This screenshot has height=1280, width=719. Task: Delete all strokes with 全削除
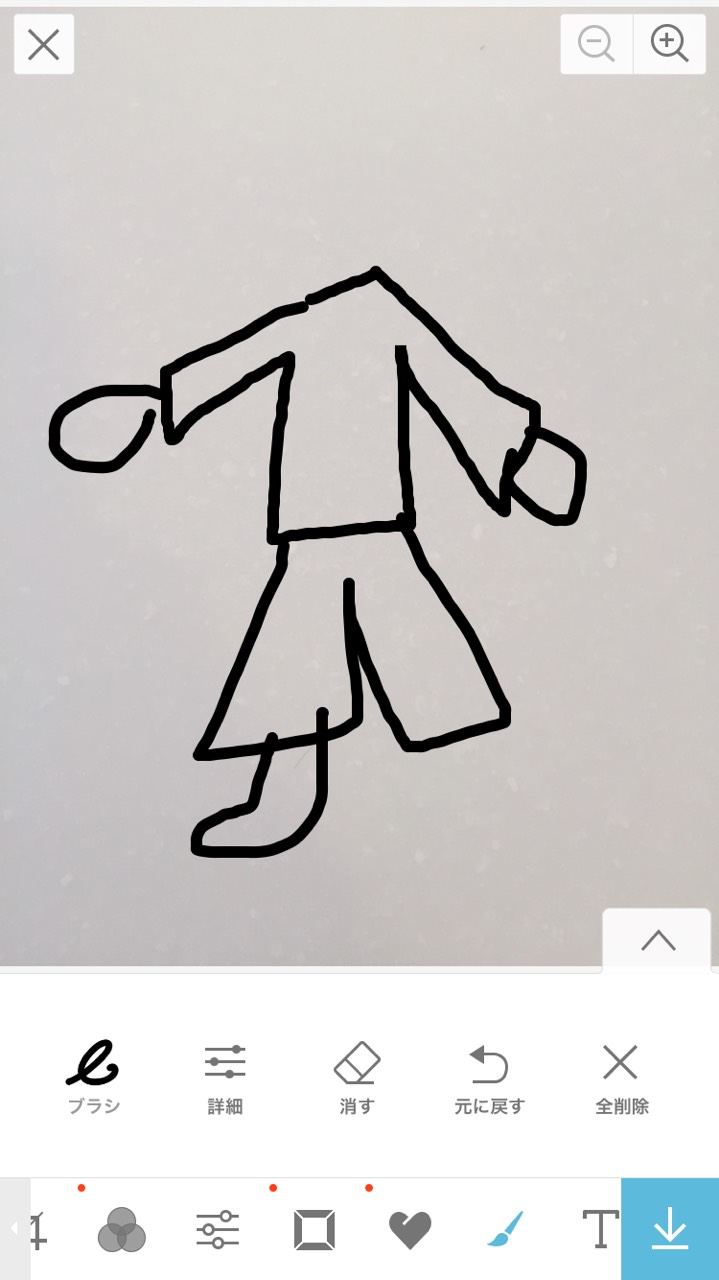(x=621, y=1076)
